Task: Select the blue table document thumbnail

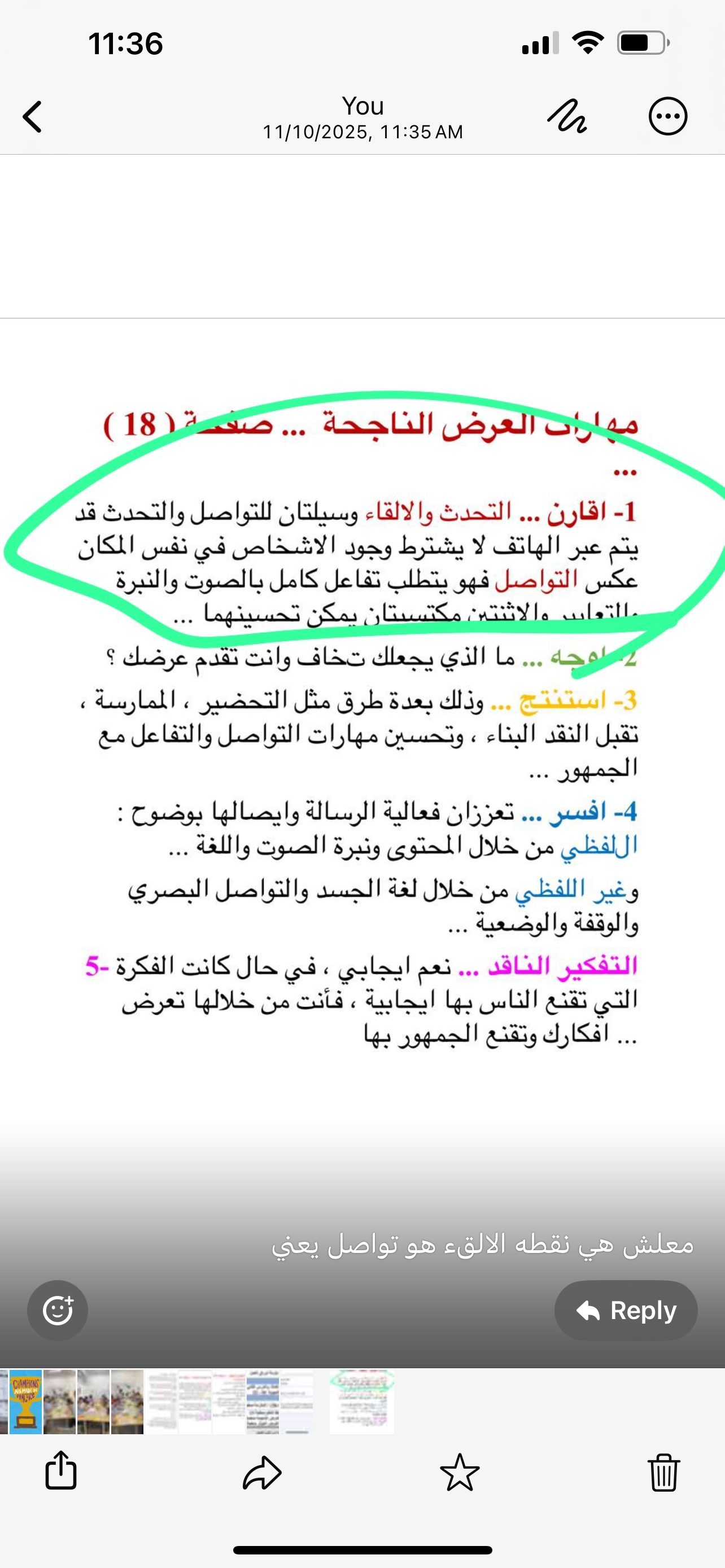Action: (263, 1402)
